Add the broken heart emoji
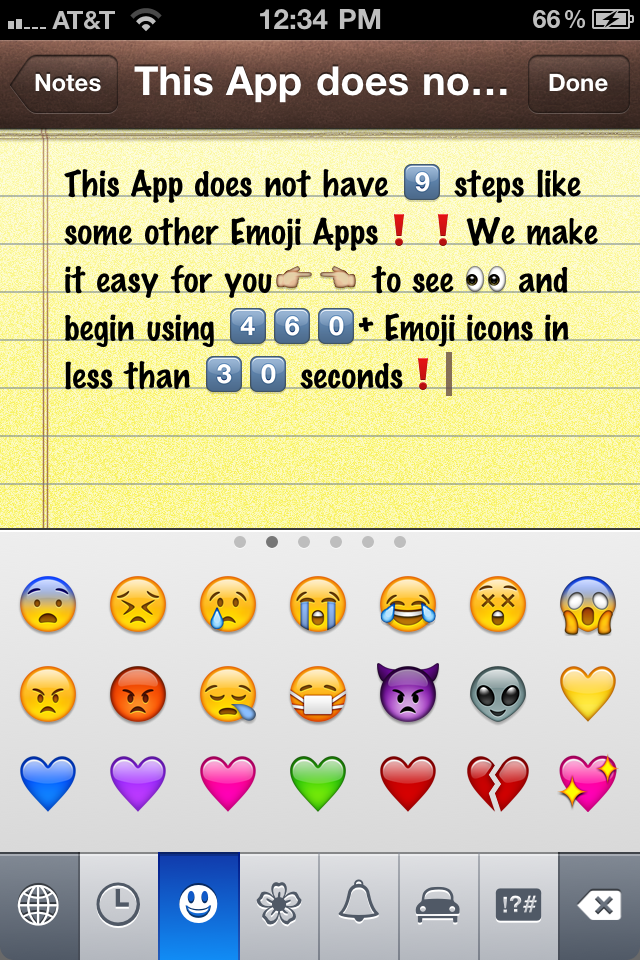640x960 pixels. (x=498, y=782)
